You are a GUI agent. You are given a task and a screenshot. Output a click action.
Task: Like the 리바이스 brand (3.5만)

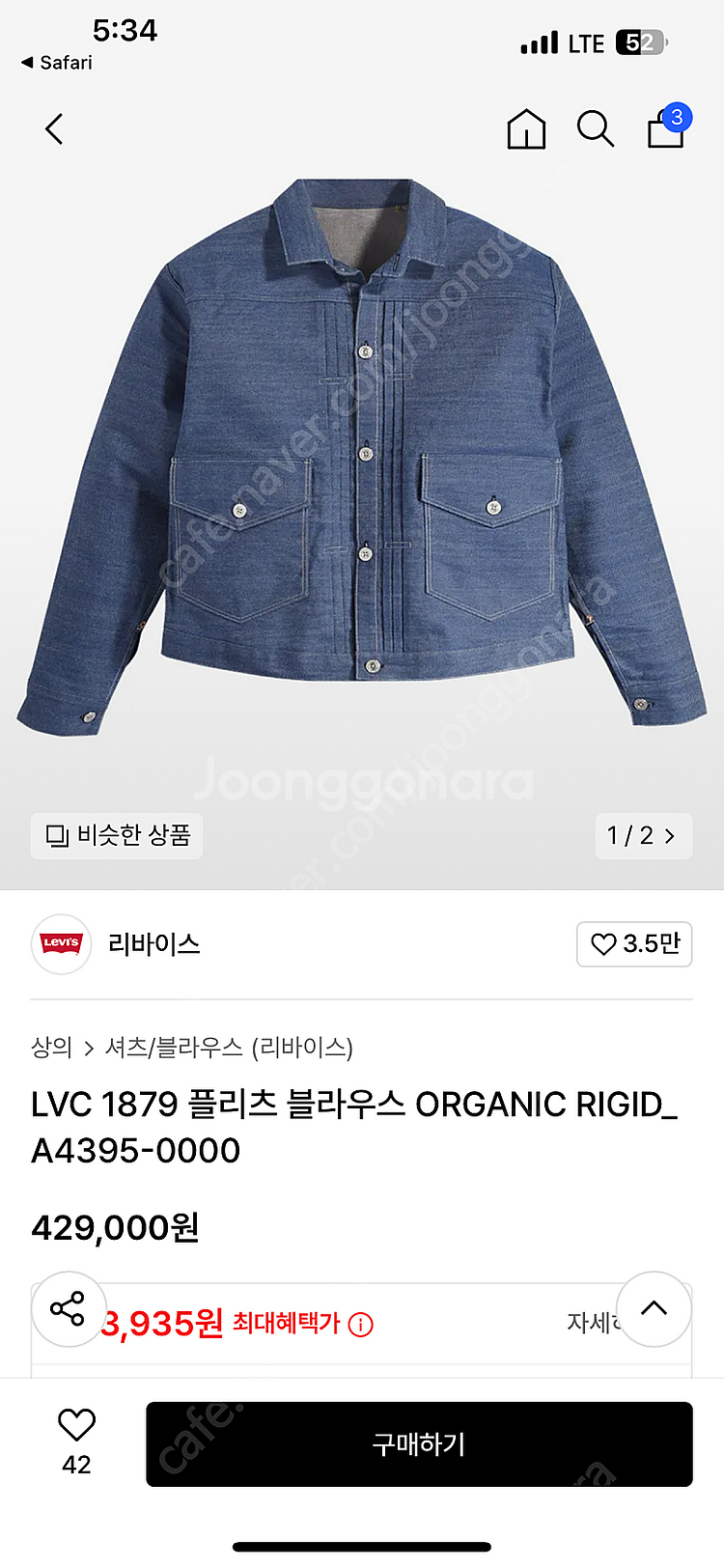pyautogui.click(x=634, y=943)
